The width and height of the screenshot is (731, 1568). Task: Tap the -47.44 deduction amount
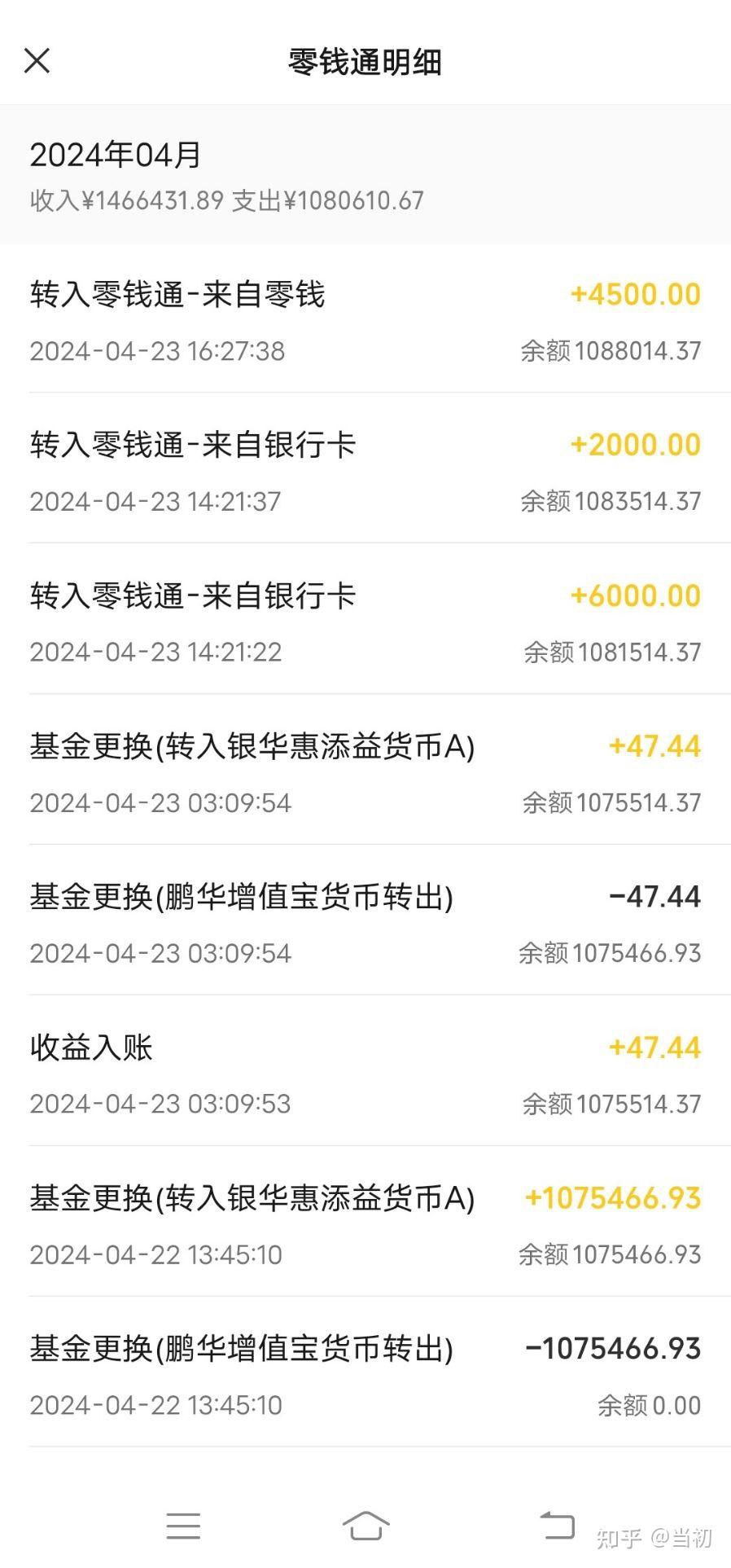point(655,897)
